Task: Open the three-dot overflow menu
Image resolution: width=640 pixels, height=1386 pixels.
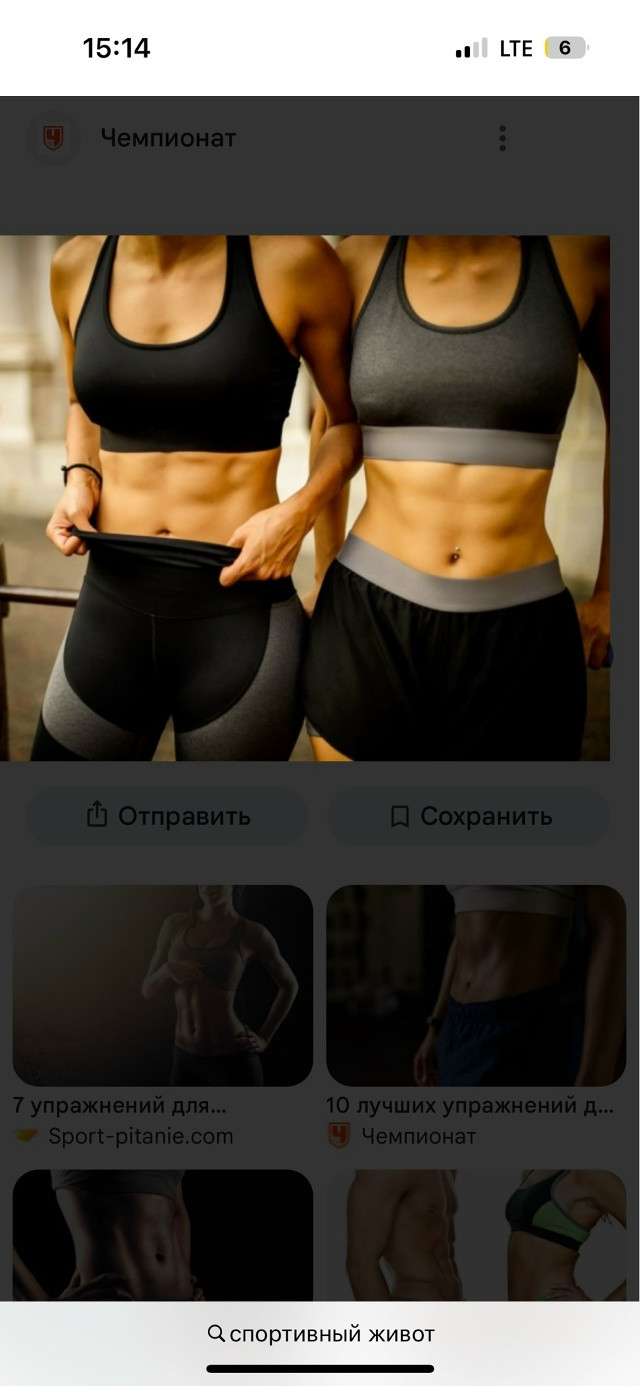Action: [x=502, y=138]
